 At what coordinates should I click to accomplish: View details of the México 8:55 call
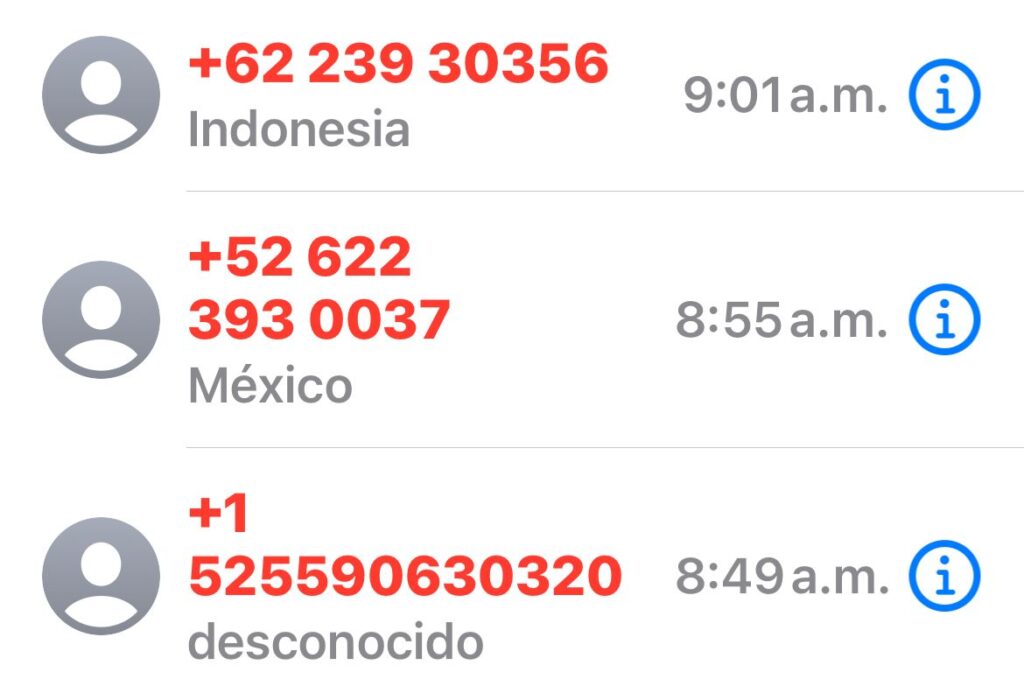(944, 320)
